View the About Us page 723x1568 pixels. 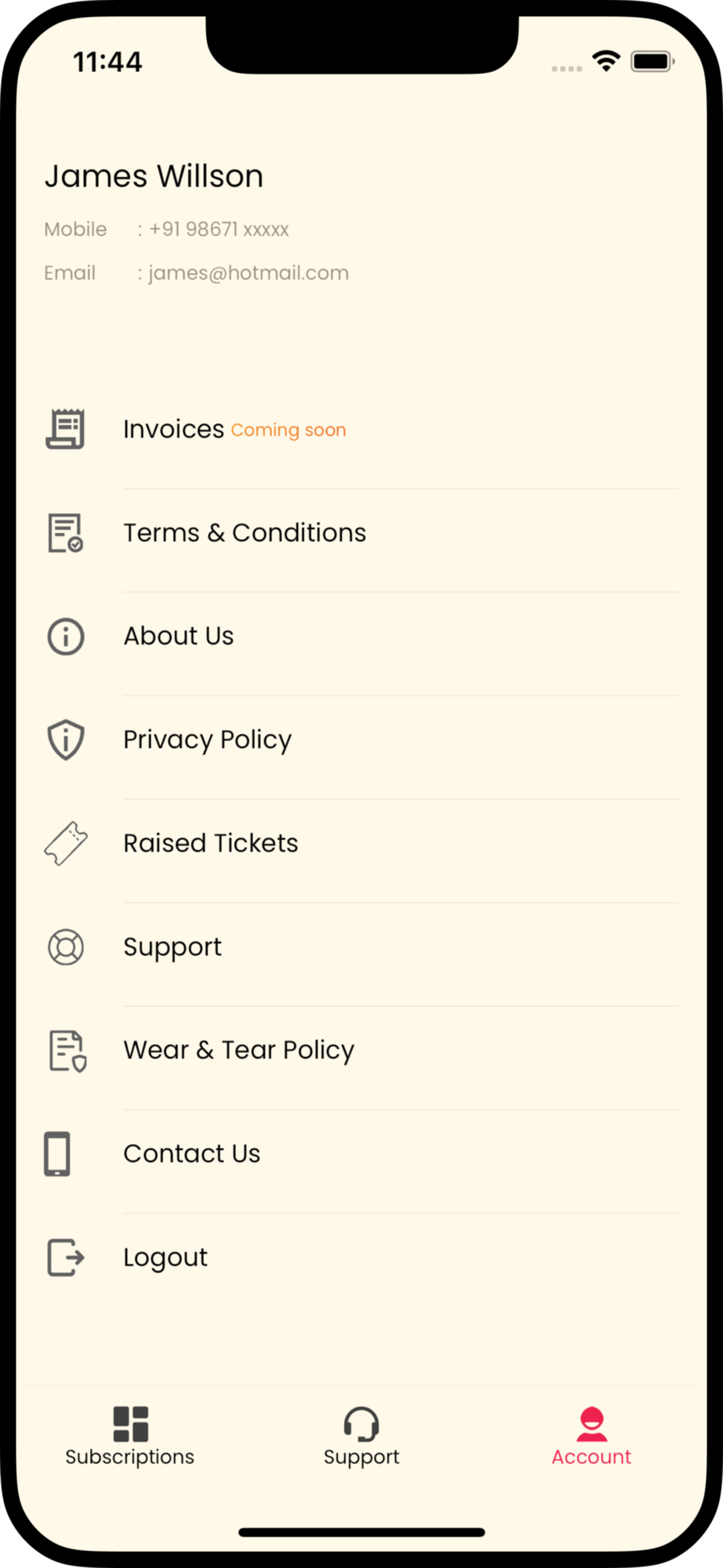(x=361, y=636)
